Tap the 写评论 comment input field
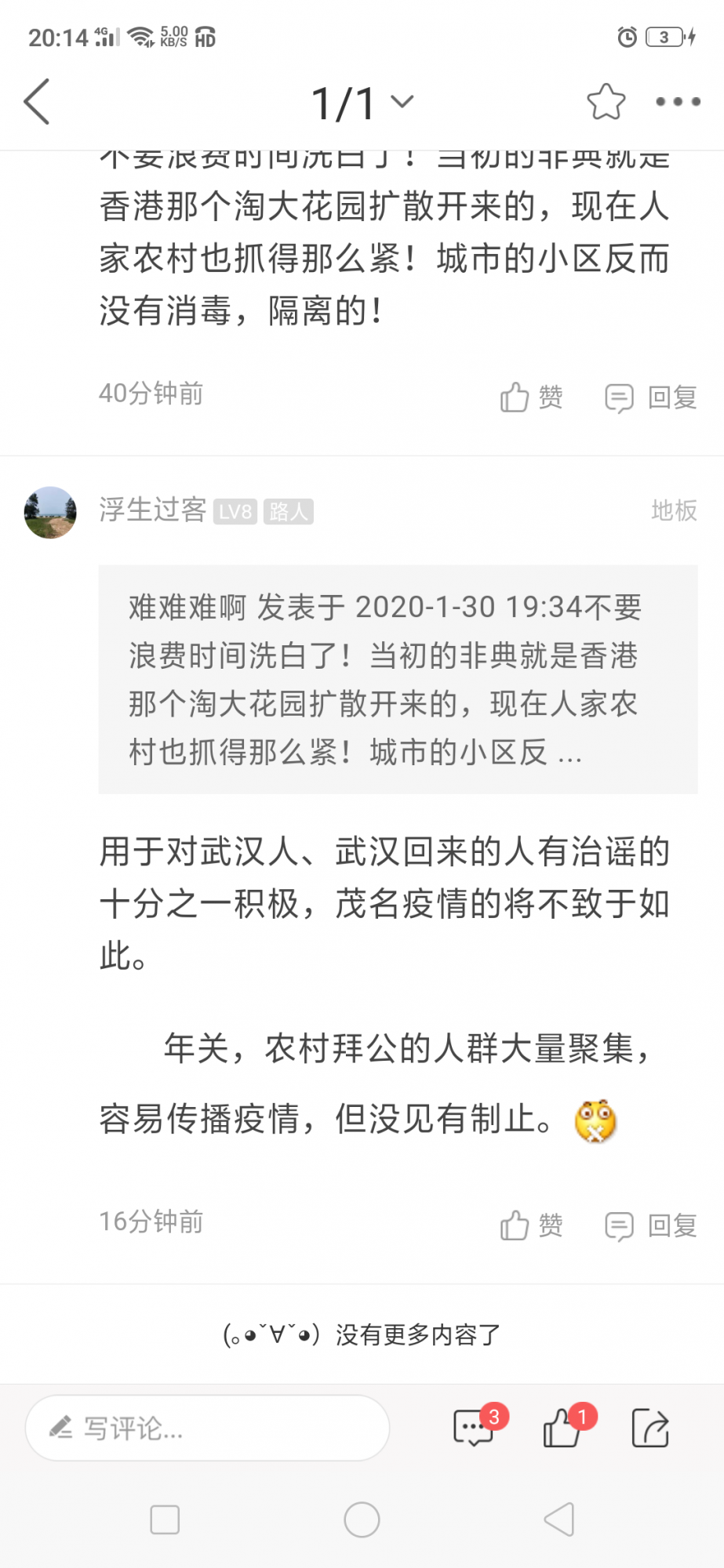Image resolution: width=724 pixels, height=1568 pixels. pyautogui.click(x=207, y=1428)
